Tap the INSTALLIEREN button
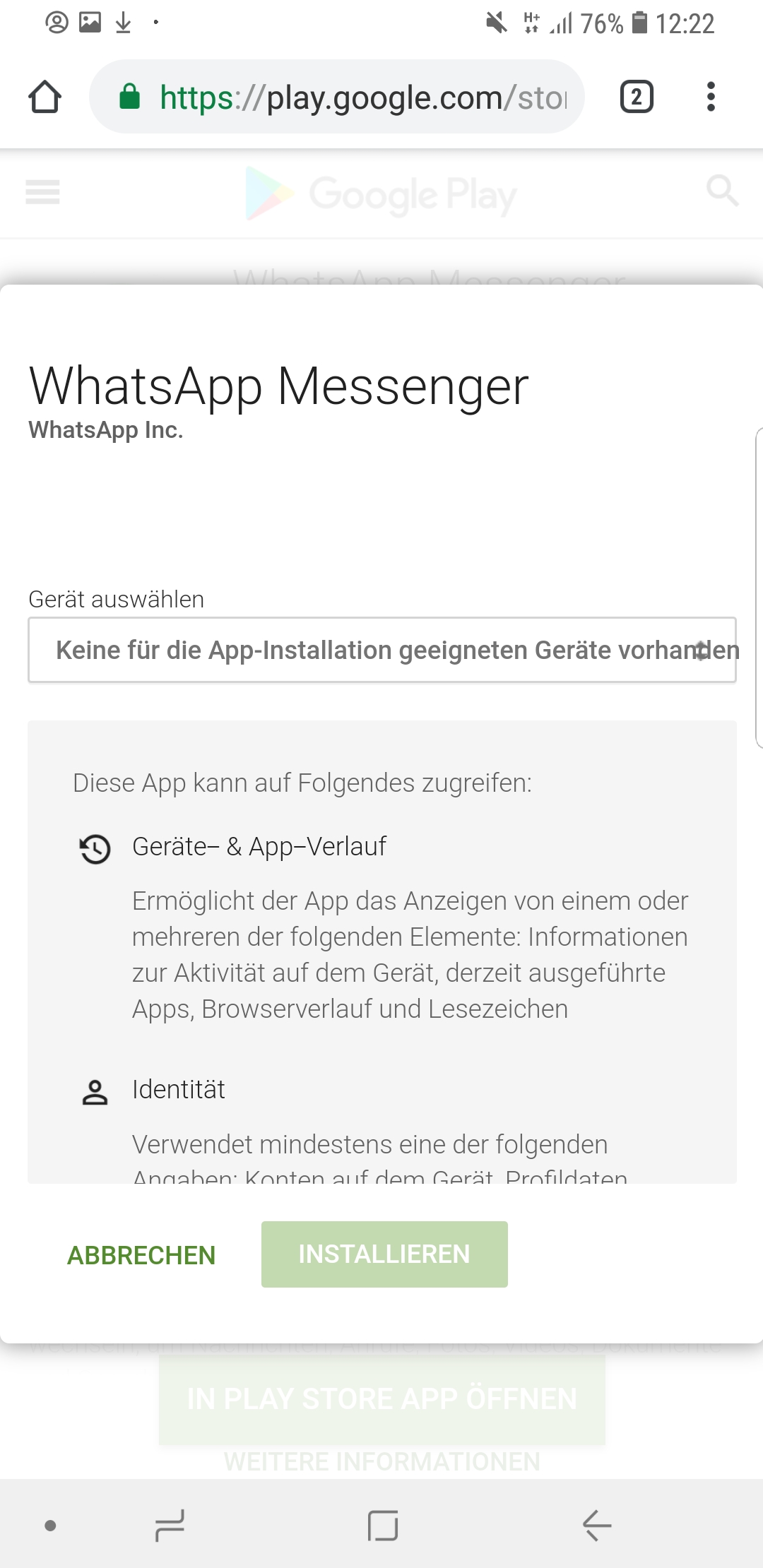763x1568 pixels. pyautogui.click(x=384, y=1254)
